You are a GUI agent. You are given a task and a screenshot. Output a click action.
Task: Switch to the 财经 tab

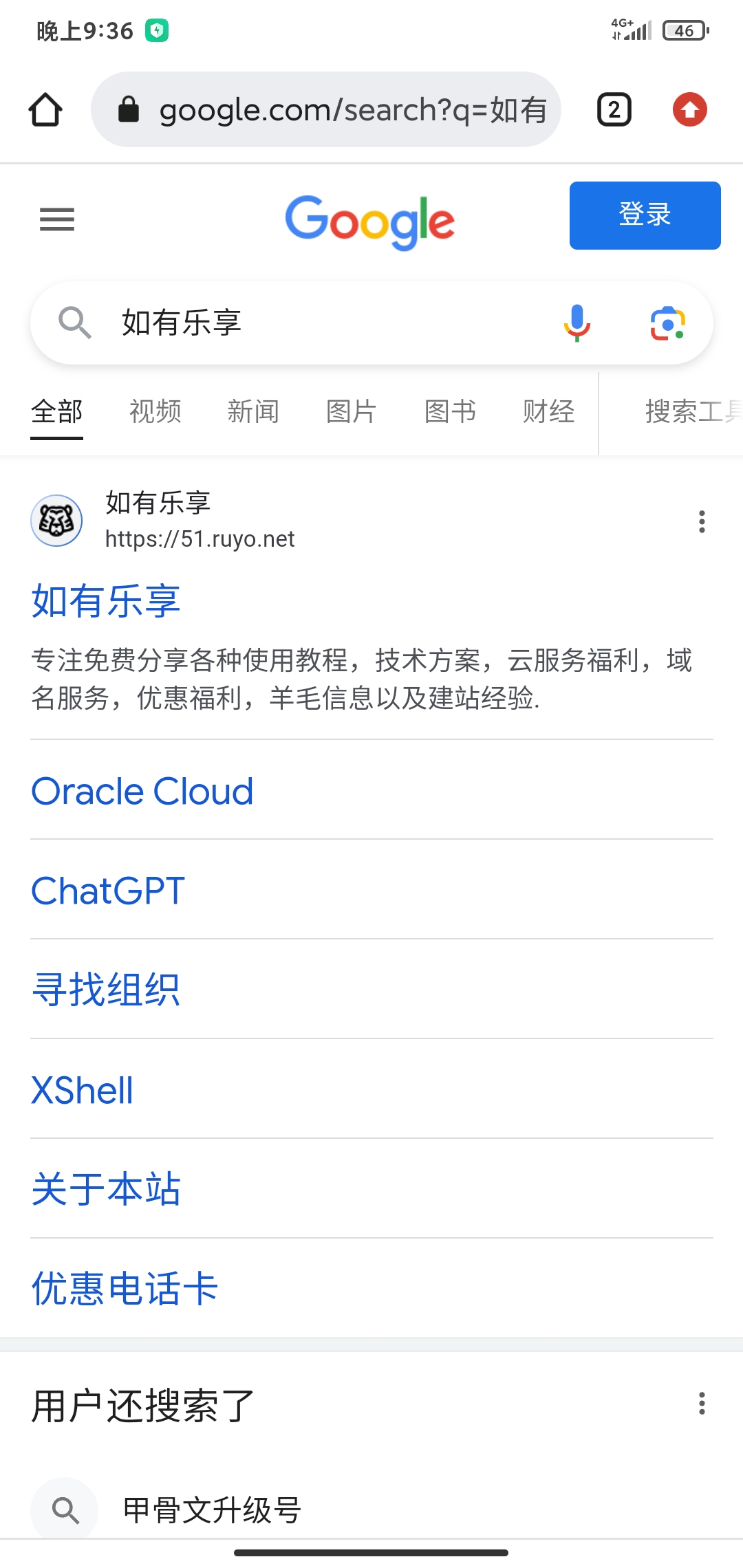(x=548, y=411)
